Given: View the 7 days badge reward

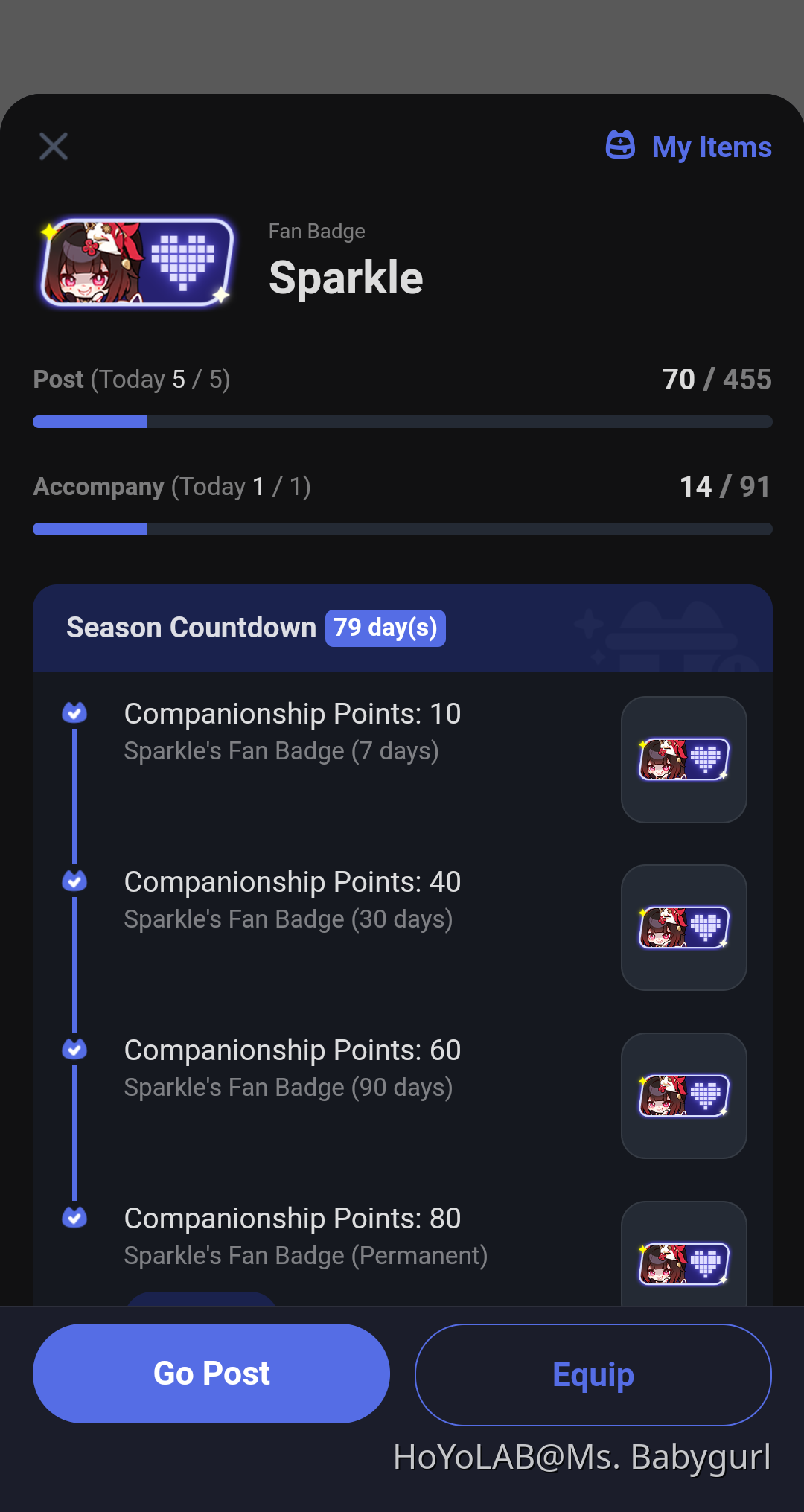Looking at the screenshot, I should [x=683, y=759].
